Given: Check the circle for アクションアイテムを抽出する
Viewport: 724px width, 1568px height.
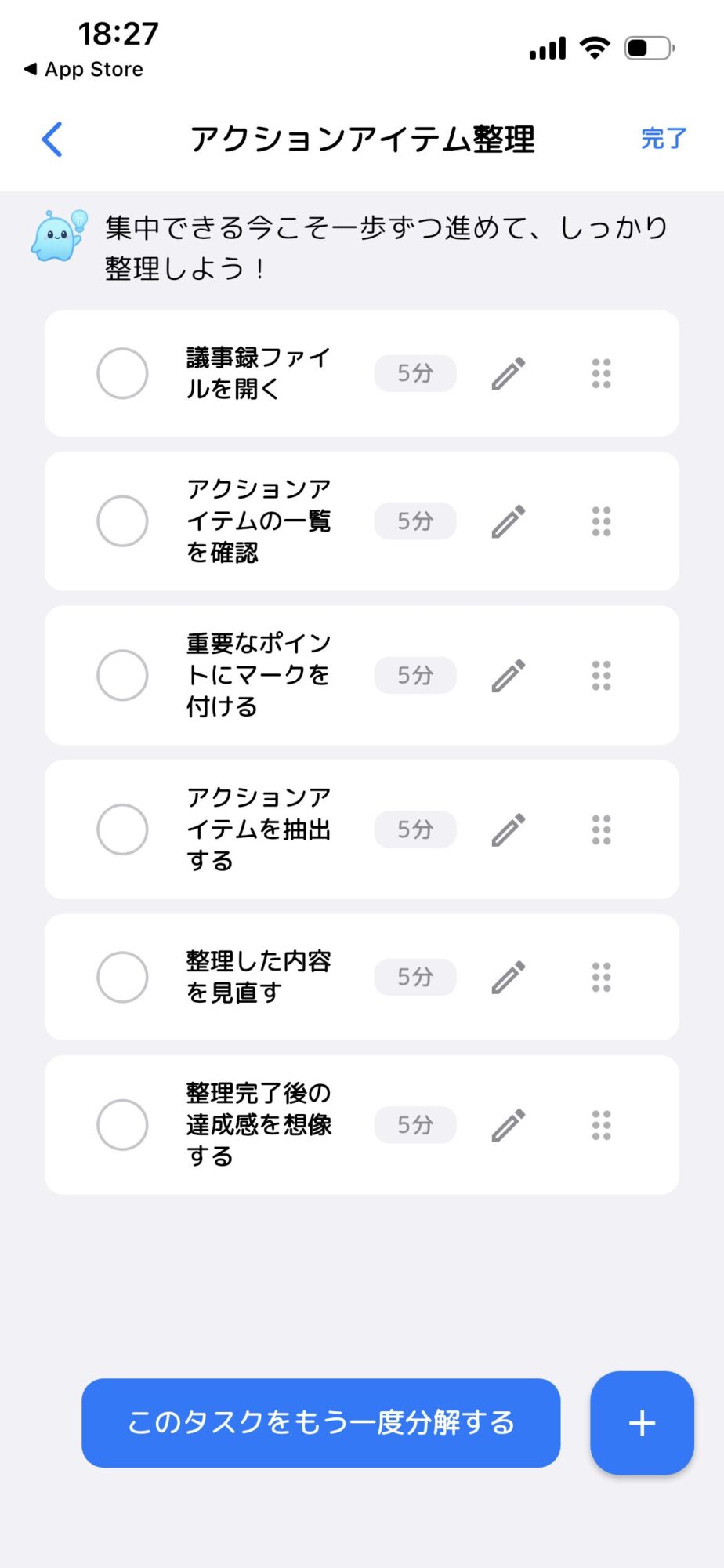Looking at the screenshot, I should [x=122, y=829].
